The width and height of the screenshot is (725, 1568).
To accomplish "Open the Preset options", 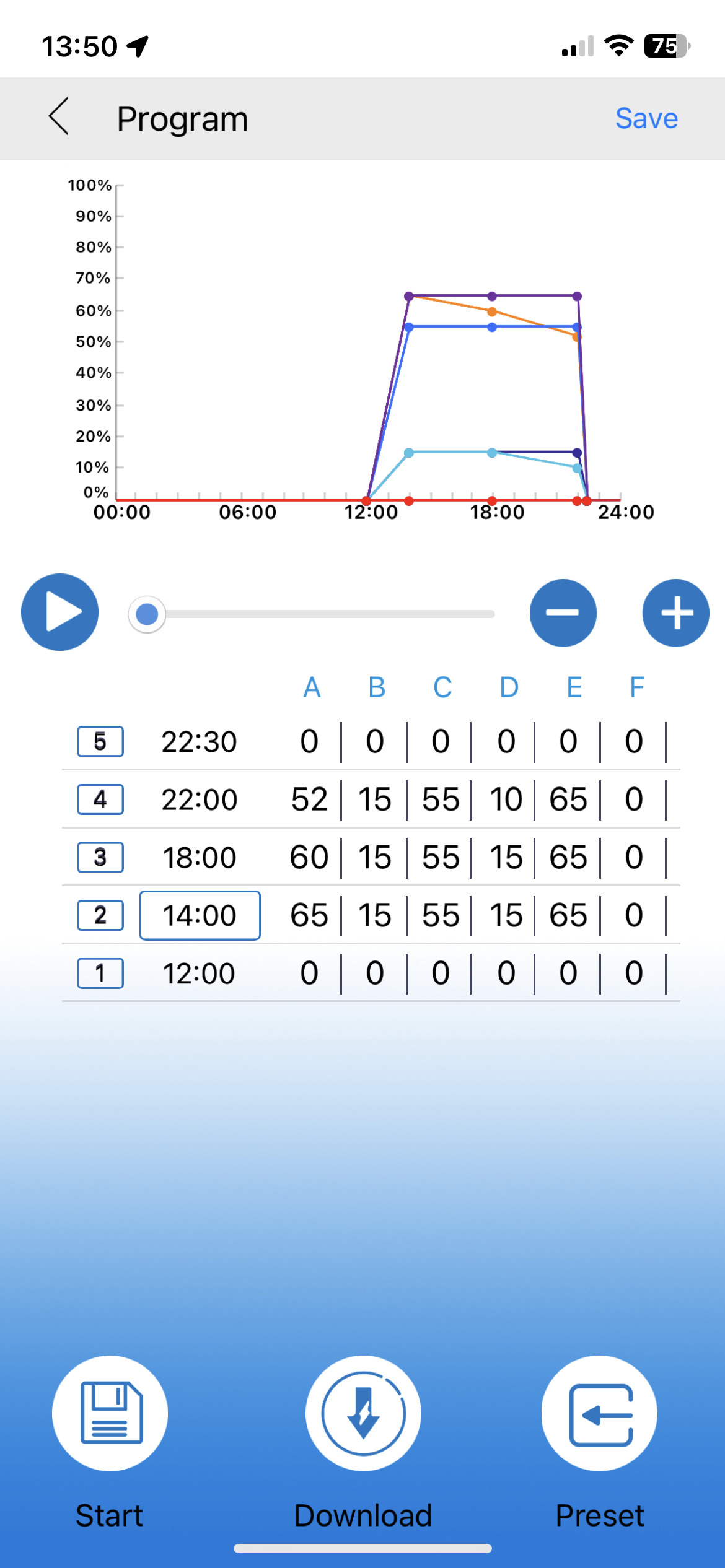I will (599, 1413).
